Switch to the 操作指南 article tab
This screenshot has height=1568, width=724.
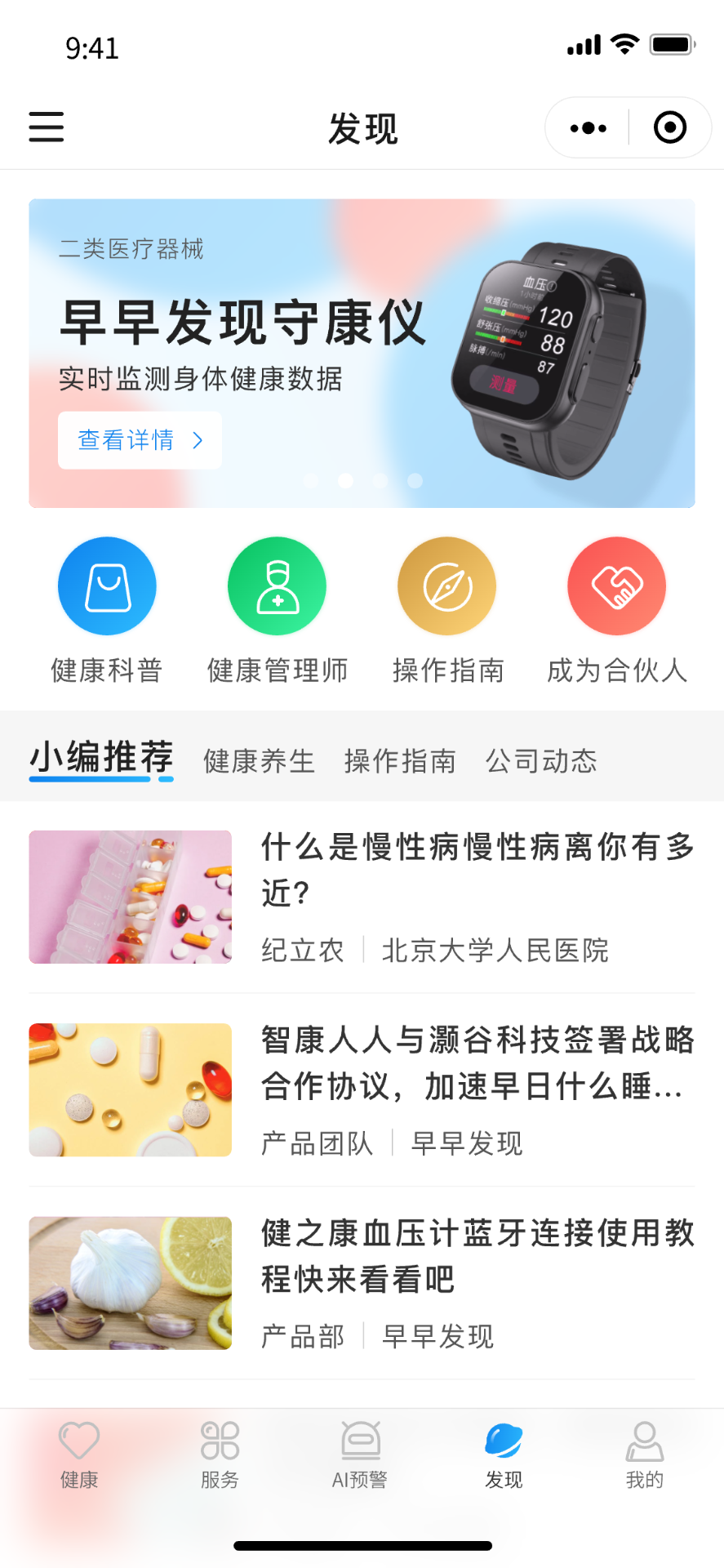point(400,761)
